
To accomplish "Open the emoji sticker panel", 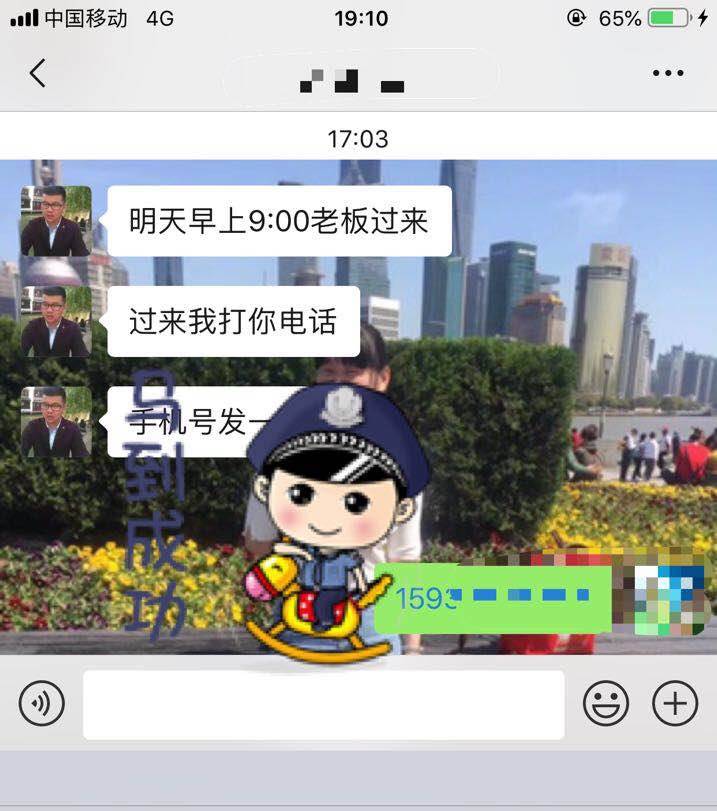I will (x=606, y=704).
